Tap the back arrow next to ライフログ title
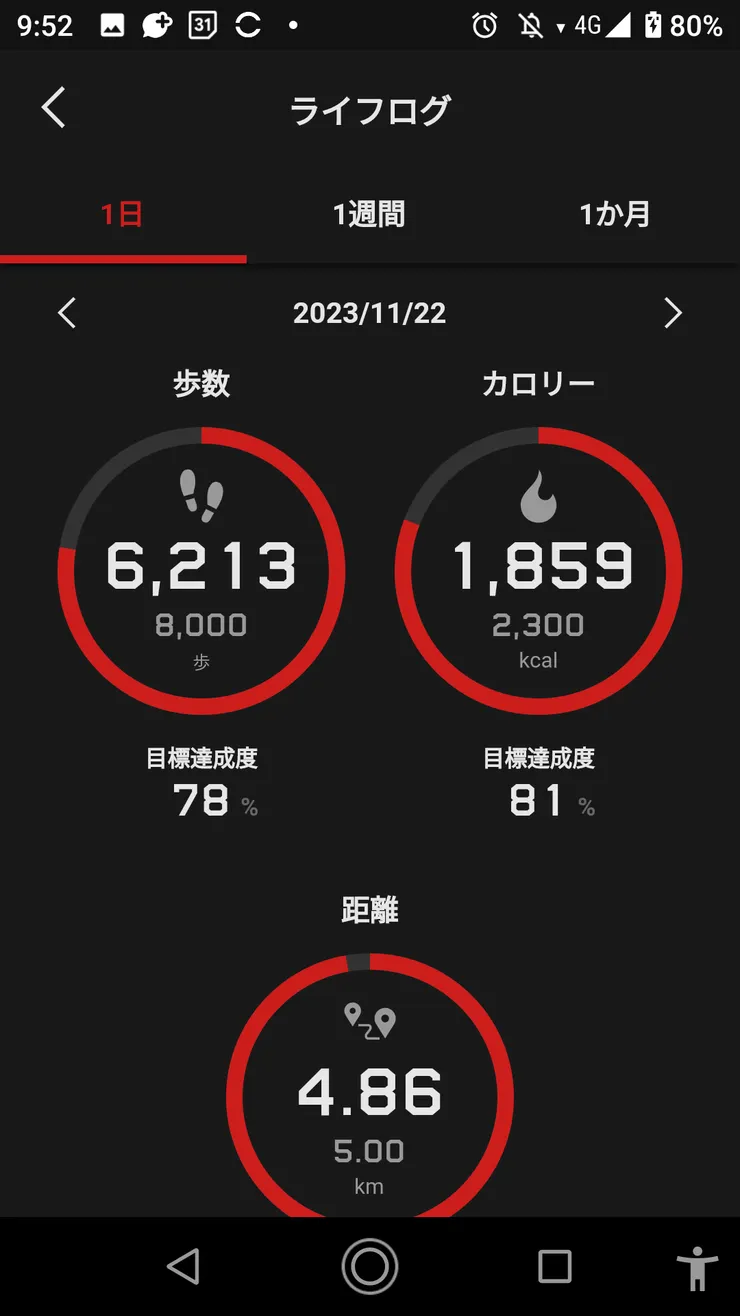740x1316 pixels. coord(54,107)
